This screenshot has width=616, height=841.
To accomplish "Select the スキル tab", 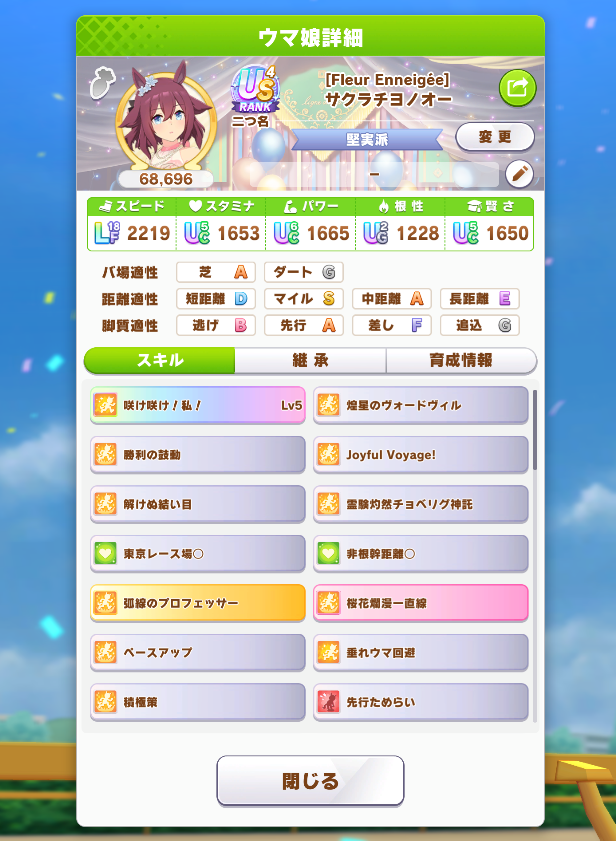I will [159, 360].
